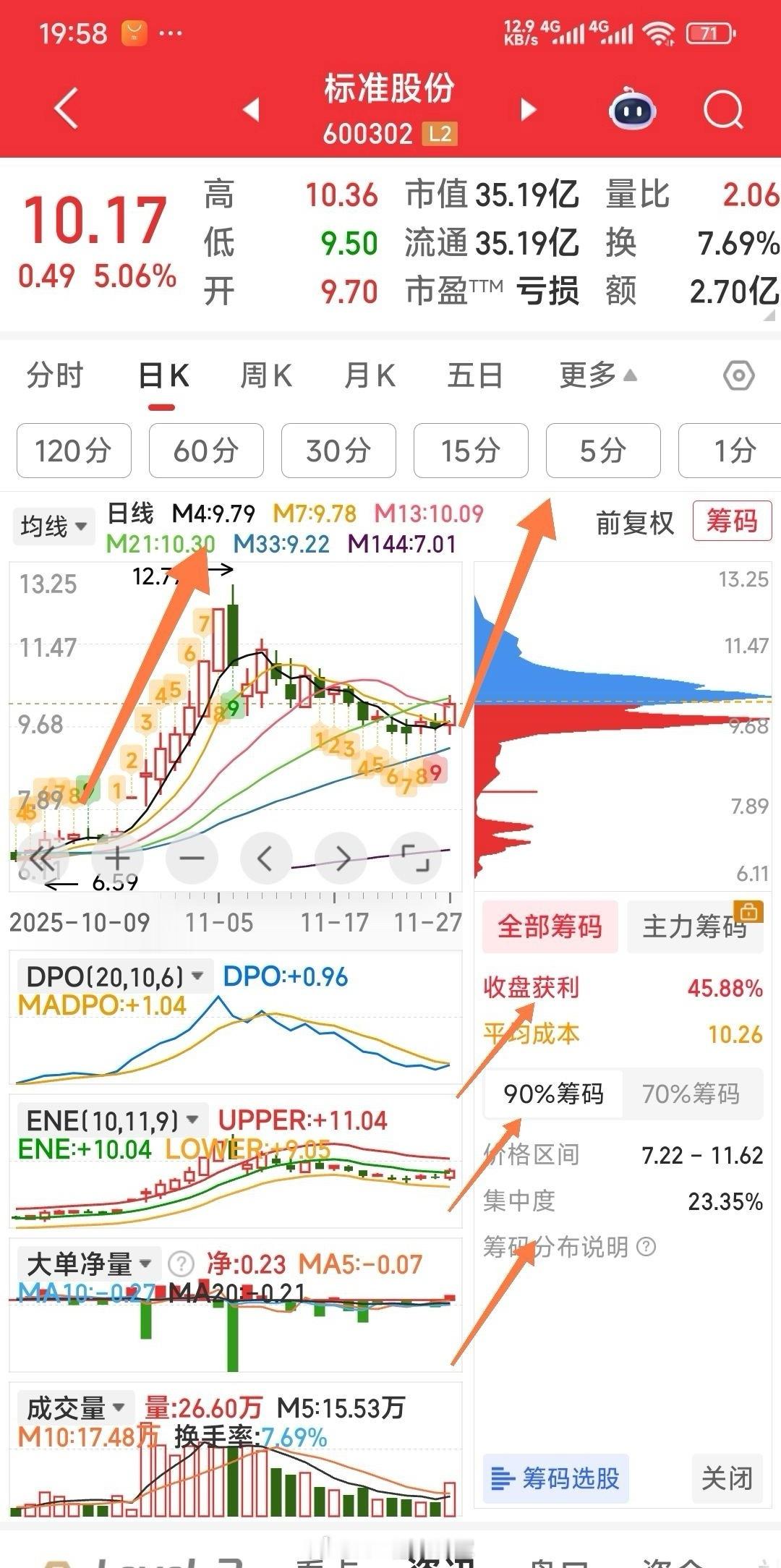Select the 月K chart tab
This screenshot has width=781, height=1568.
pyautogui.click(x=370, y=376)
